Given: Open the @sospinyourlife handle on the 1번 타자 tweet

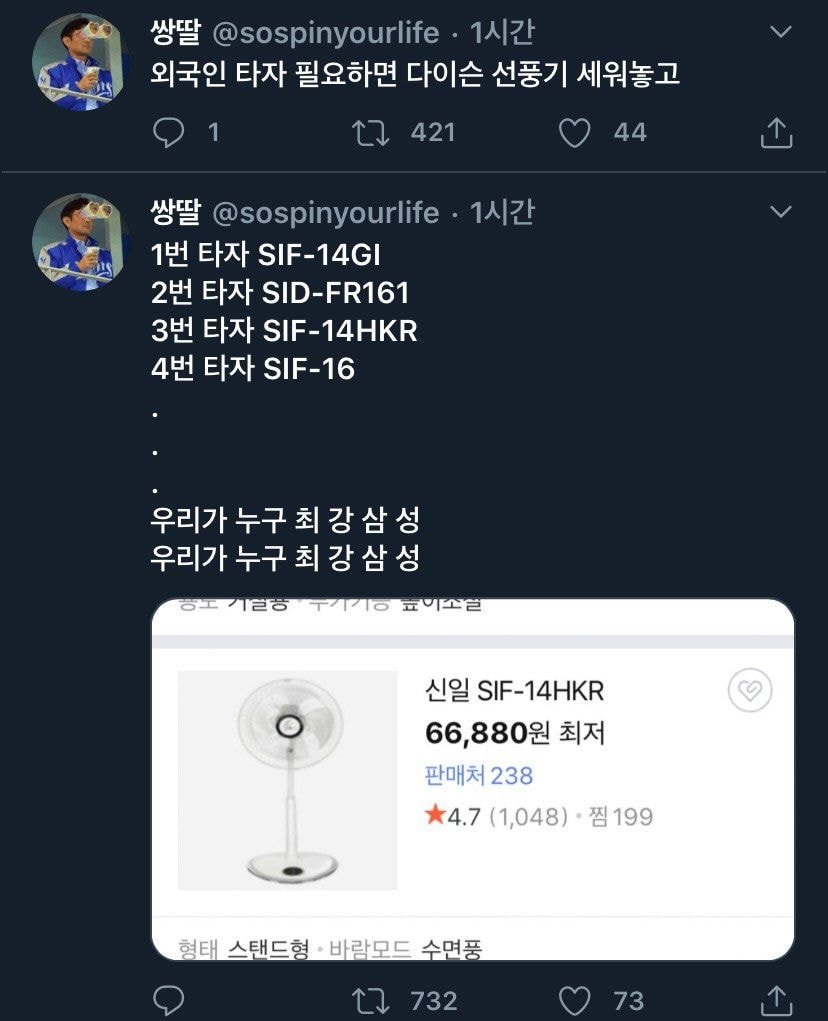Looking at the screenshot, I should (326, 212).
